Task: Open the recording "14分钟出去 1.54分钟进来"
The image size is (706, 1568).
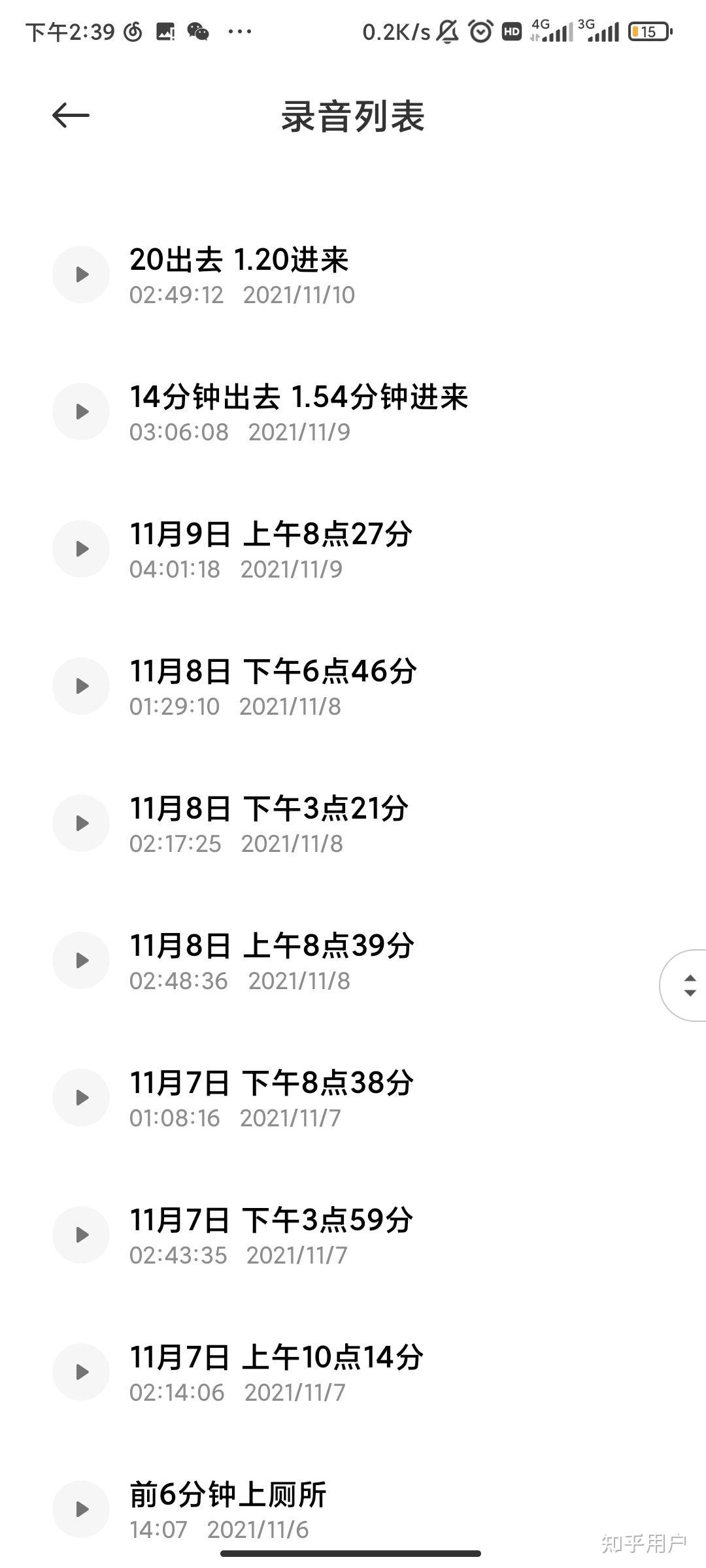Action: [x=298, y=412]
